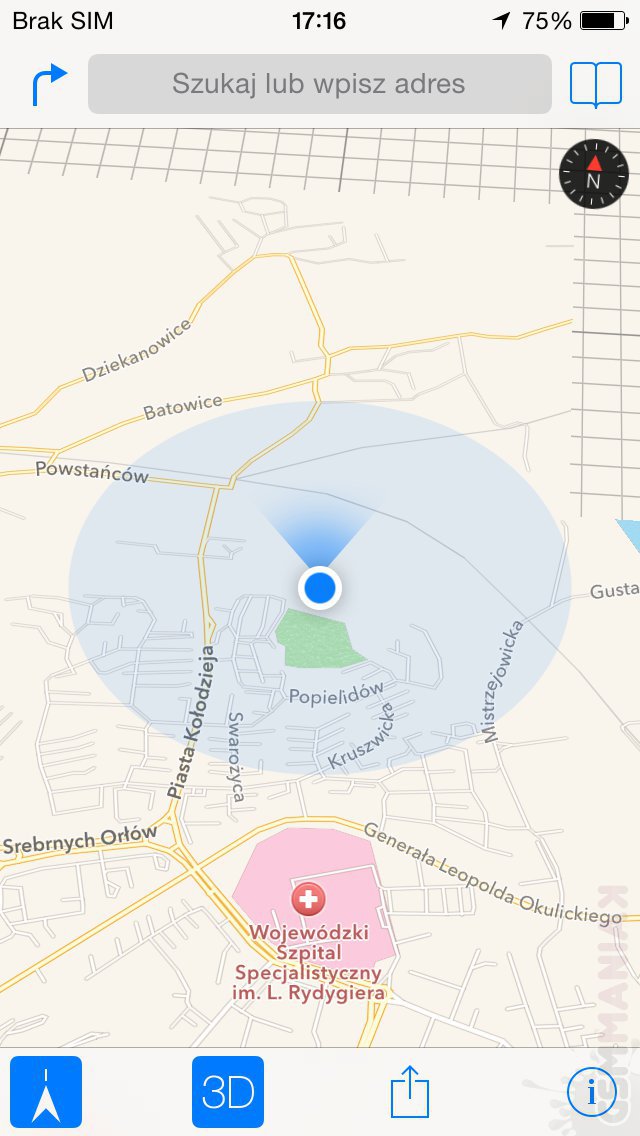Open the map info options

click(x=591, y=1092)
